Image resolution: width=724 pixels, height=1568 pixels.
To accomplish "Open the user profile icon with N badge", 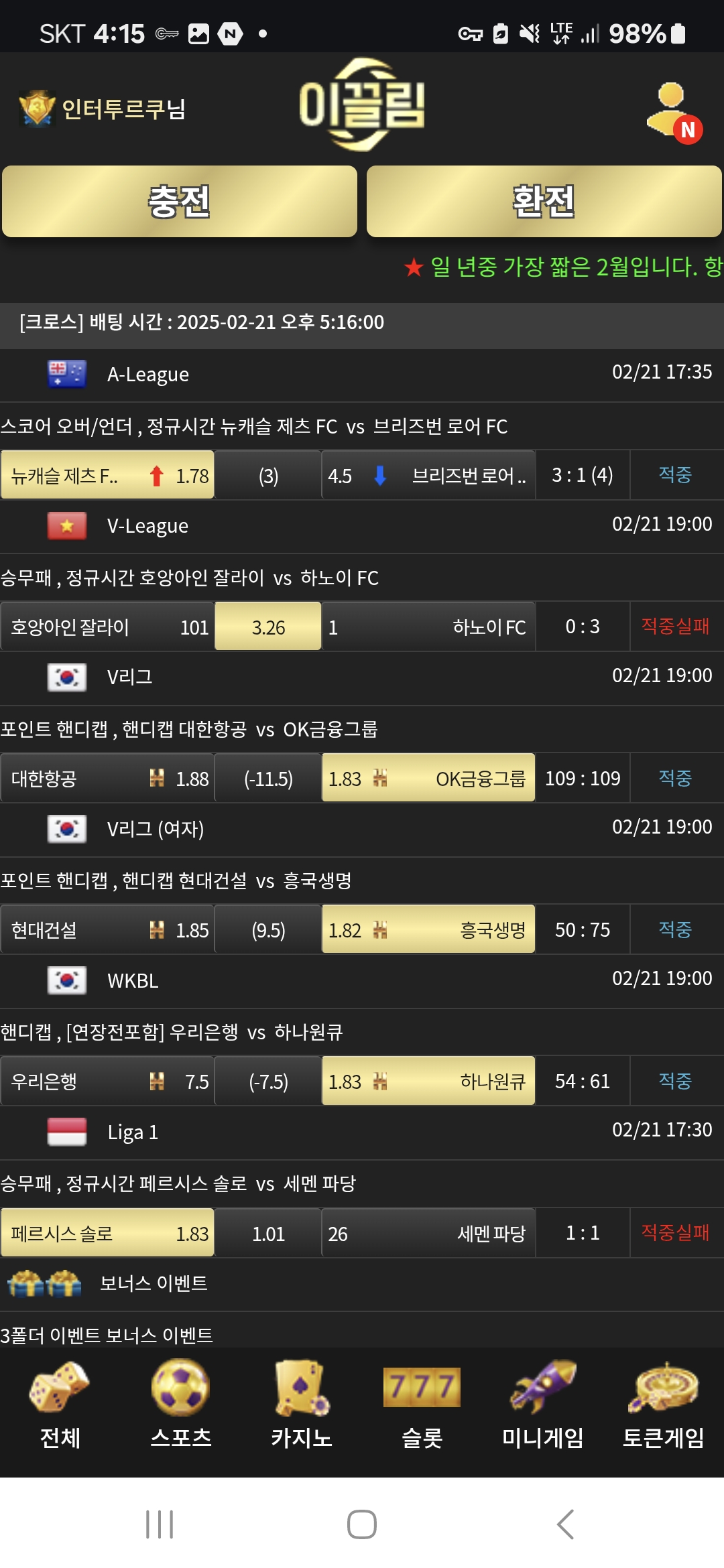I will tap(673, 111).
